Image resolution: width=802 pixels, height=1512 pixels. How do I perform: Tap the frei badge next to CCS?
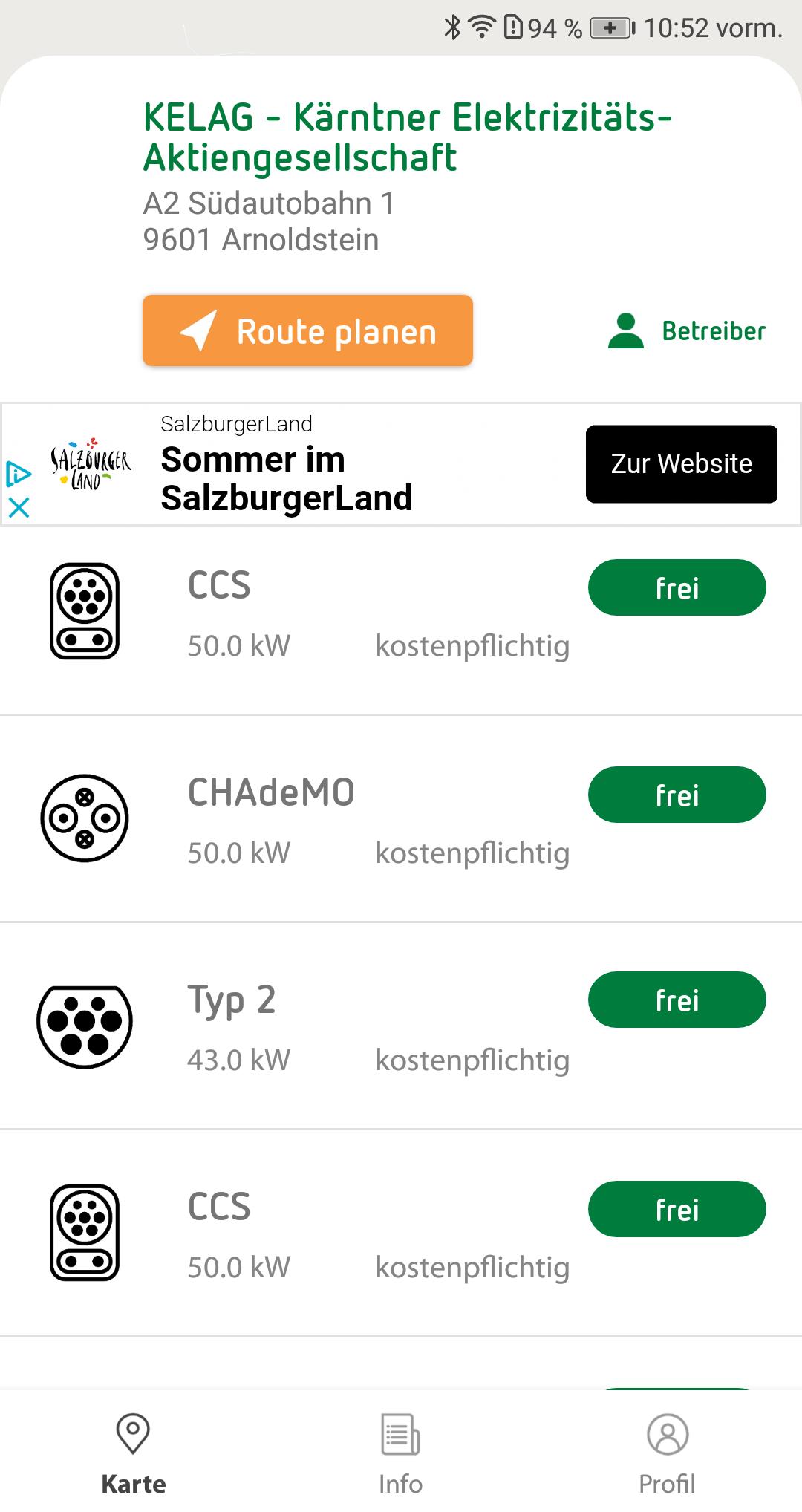677,587
